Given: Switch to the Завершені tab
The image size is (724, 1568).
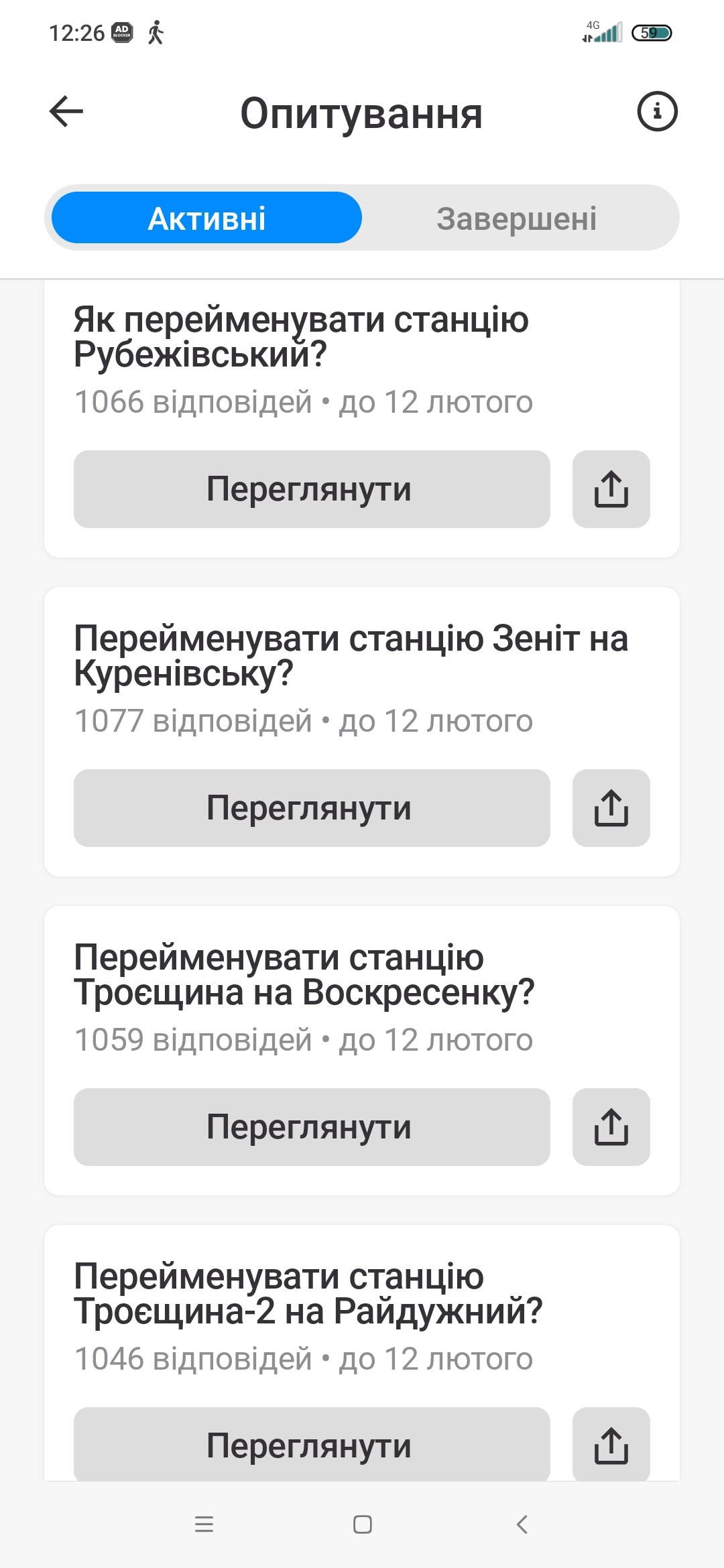Looking at the screenshot, I should [516, 218].
